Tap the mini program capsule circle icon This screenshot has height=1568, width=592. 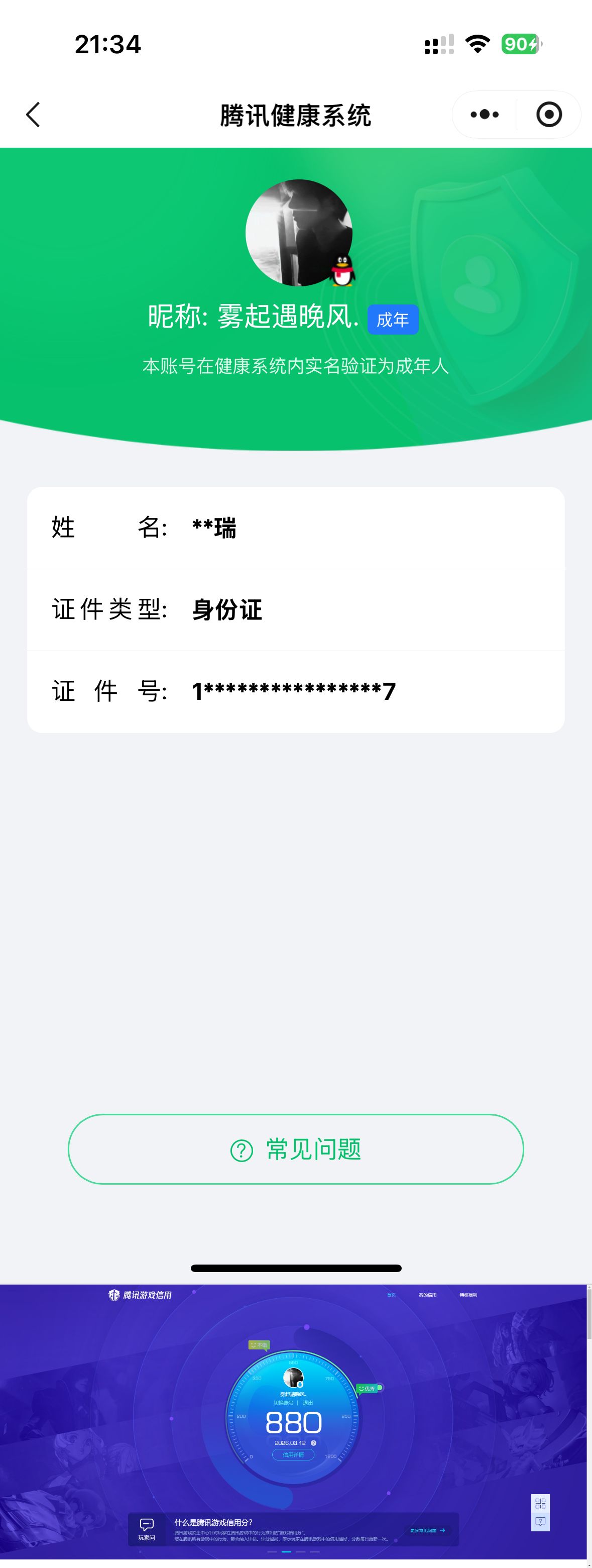click(x=548, y=115)
